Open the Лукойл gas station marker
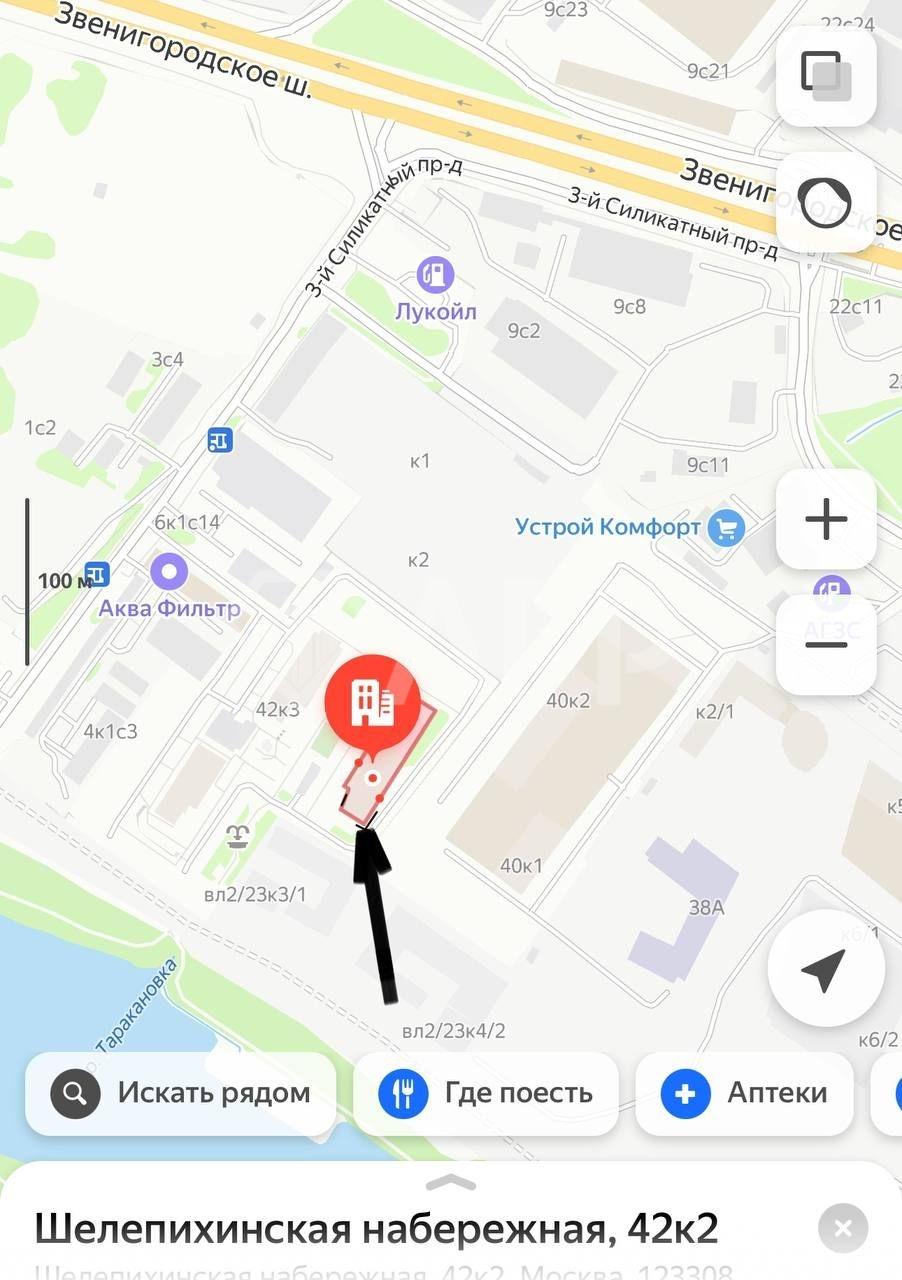This screenshot has height=1280, width=902. [x=435, y=274]
